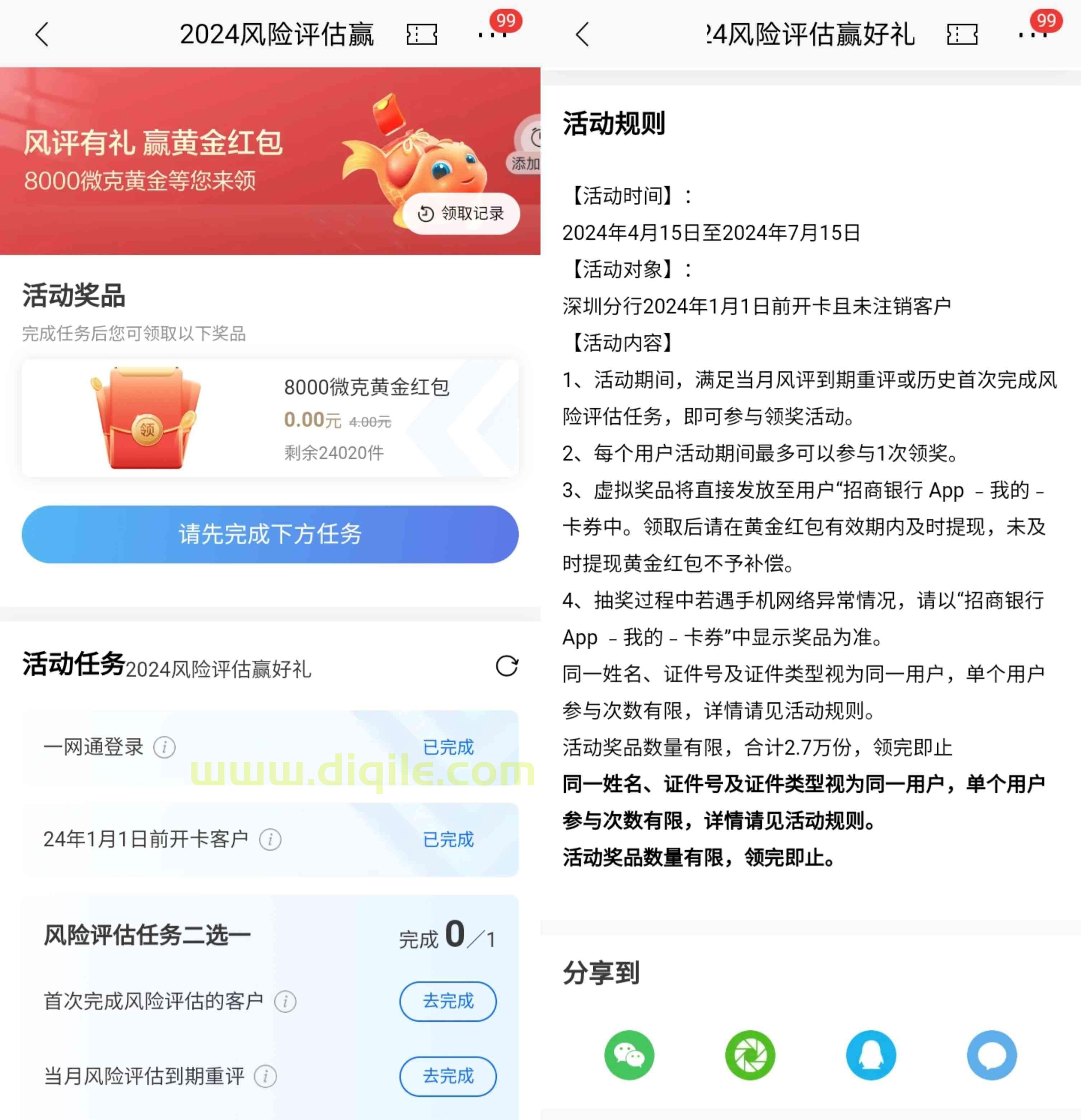Share the activity to QQ
The image size is (1081, 1120).
871,1055
